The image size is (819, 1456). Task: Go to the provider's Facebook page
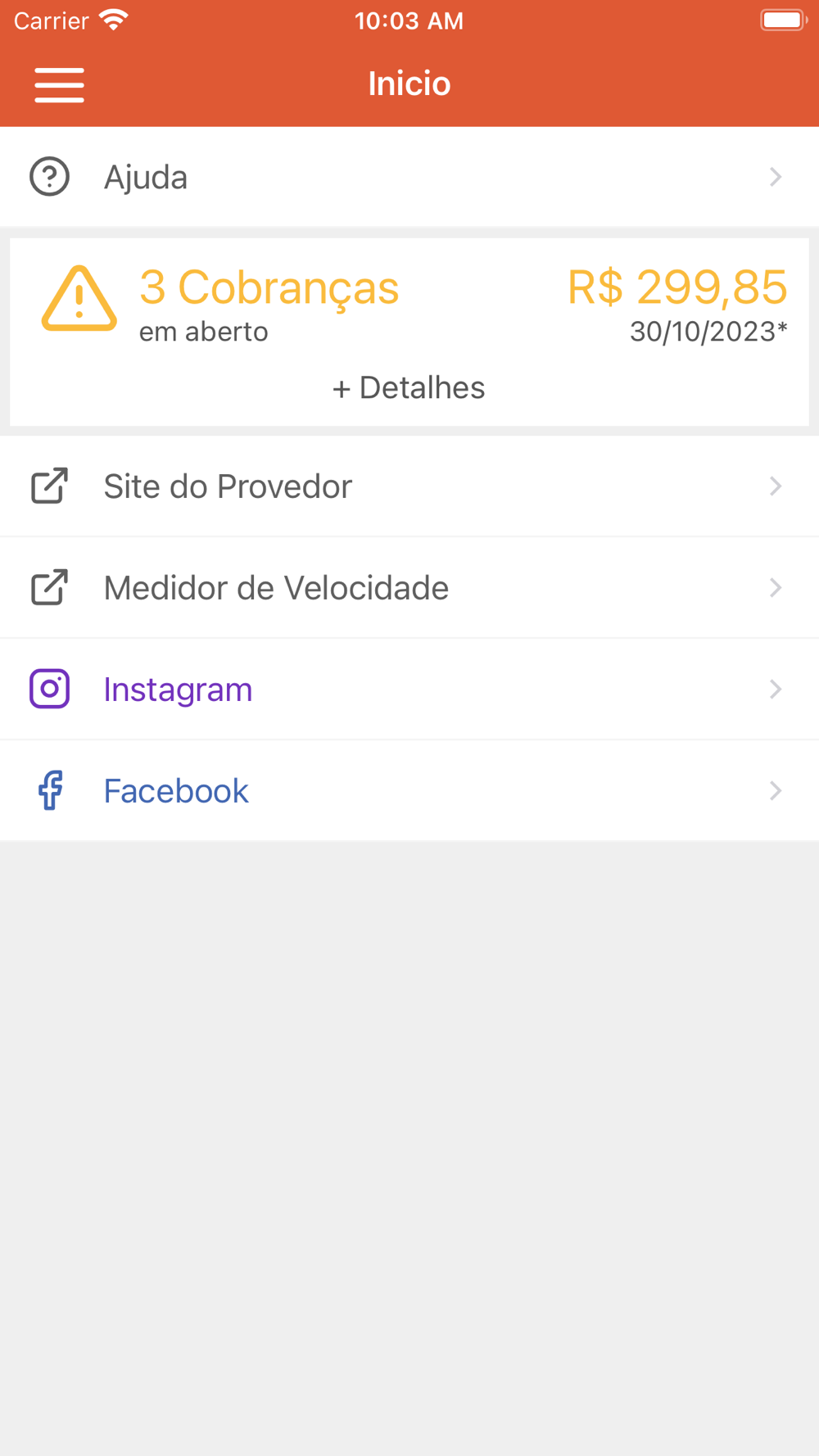tap(409, 791)
